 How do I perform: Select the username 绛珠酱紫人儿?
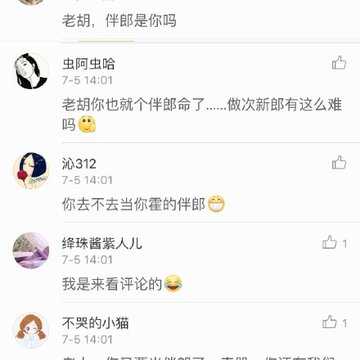pyautogui.click(x=102, y=244)
